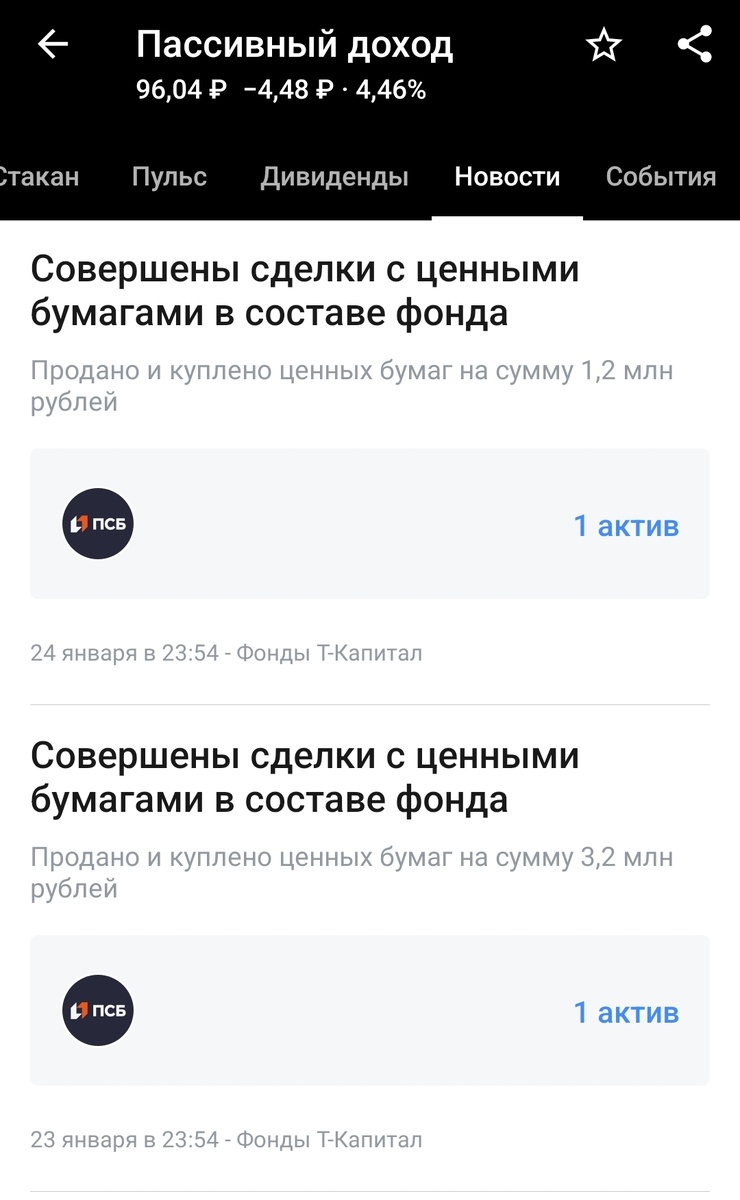Tap the daily change value −4,48 ₽
Image resolution: width=740 pixels, height=1200 pixels.
point(290,89)
